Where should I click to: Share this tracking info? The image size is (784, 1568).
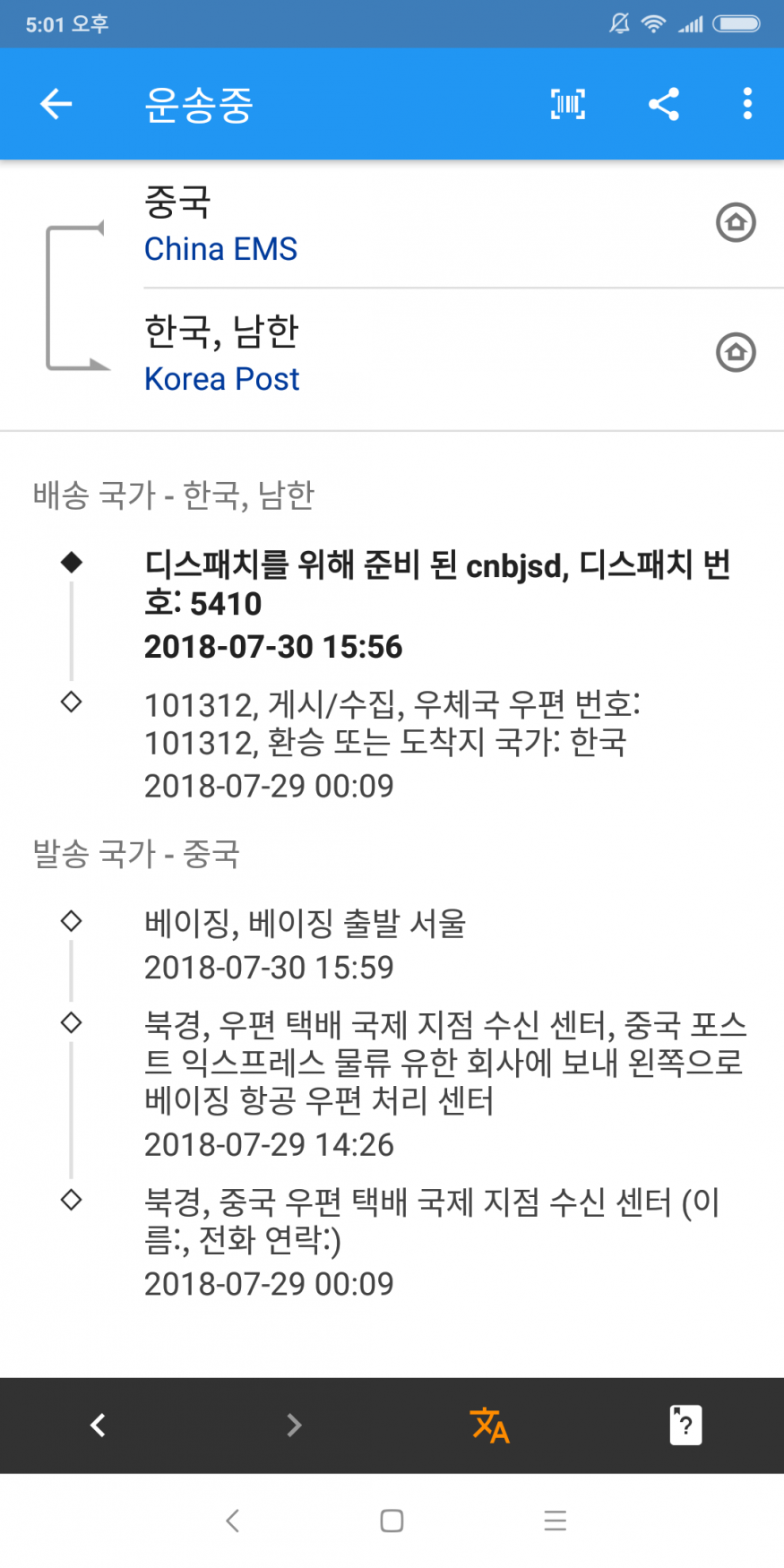[663, 104]
